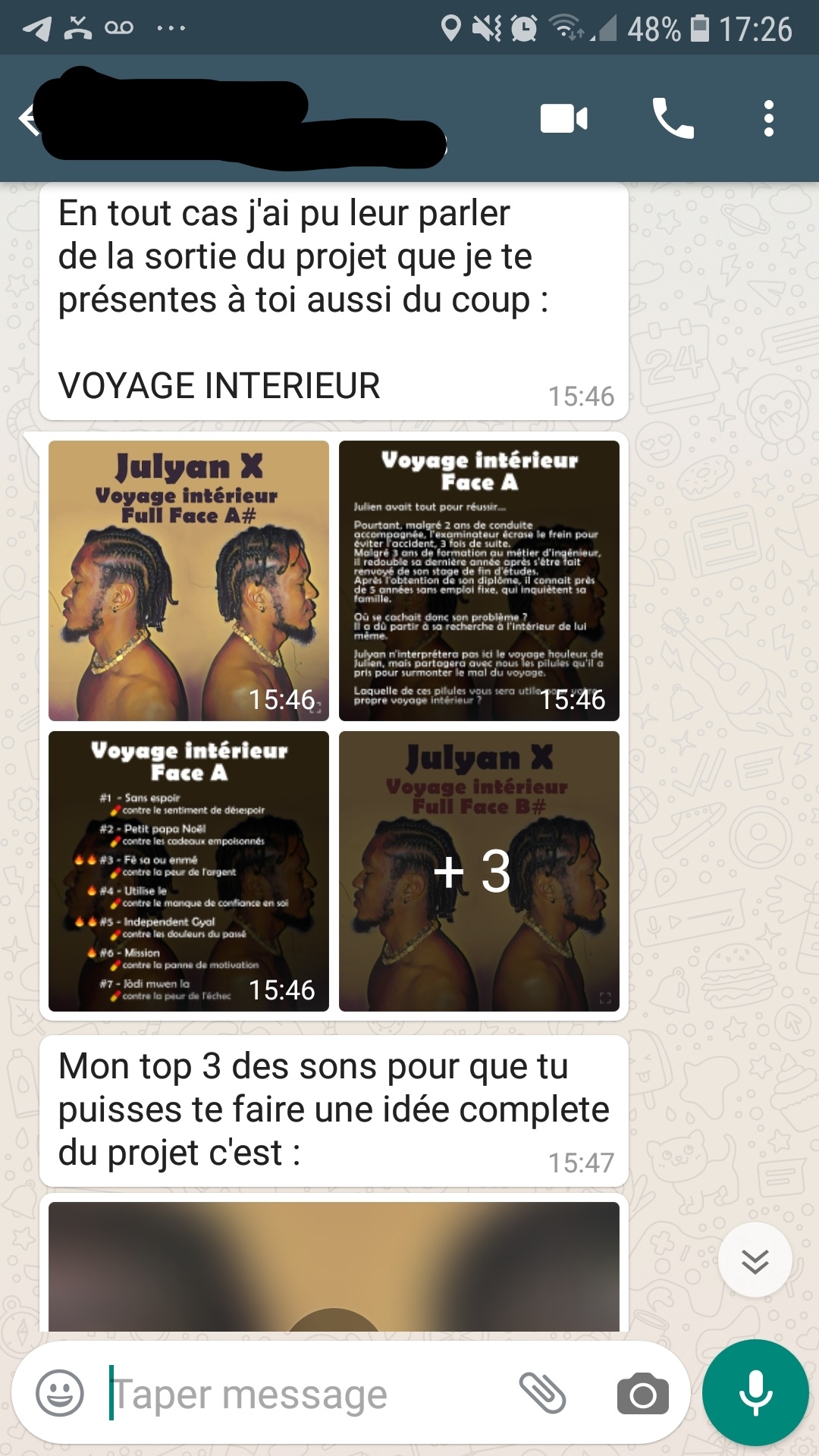This screenshot has width=819, height=1456.
Task: Open the contact info header
Action: pyautogui.click(x=243, y=119)
